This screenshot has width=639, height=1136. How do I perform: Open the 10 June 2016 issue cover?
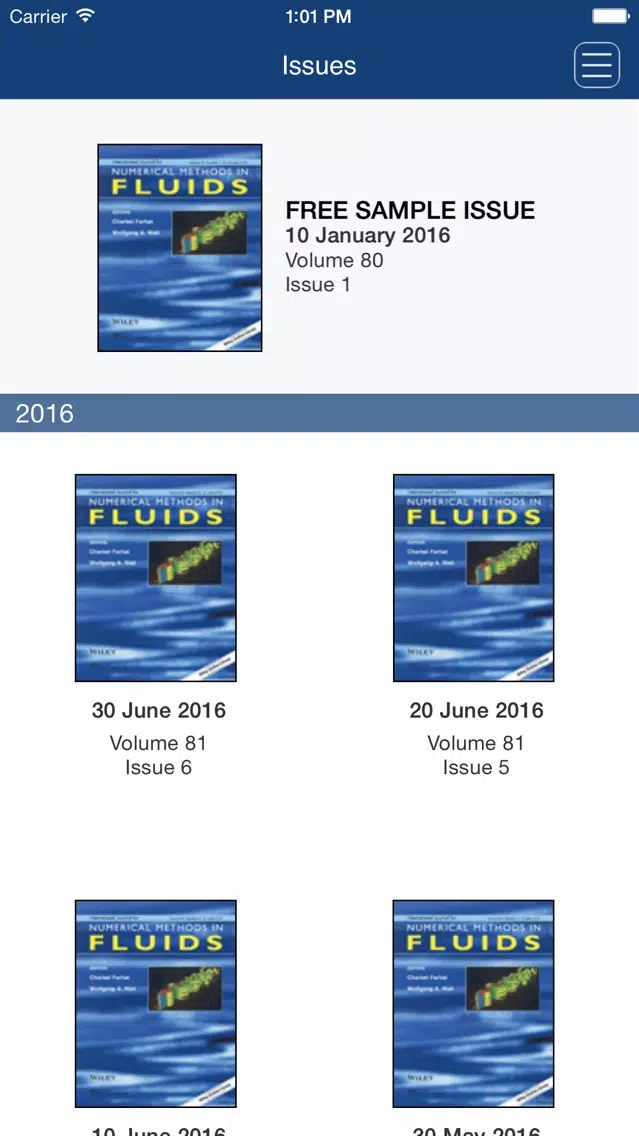(x=156, y=1003)
